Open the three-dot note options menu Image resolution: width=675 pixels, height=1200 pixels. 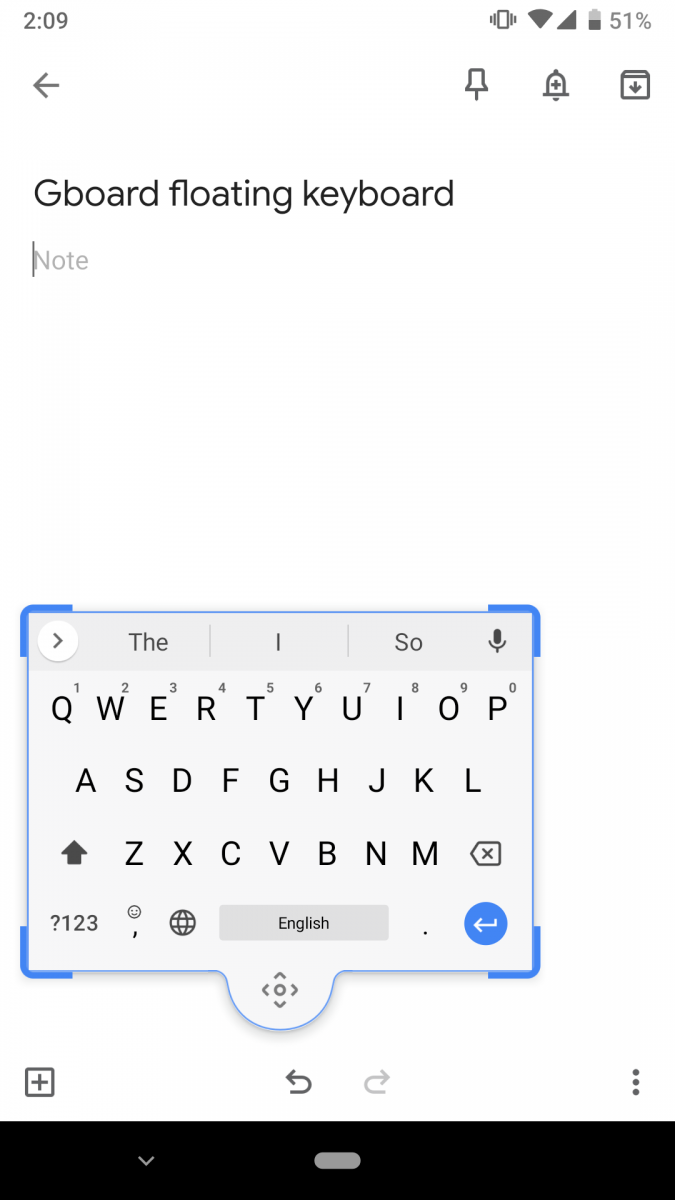point(636,1081)
